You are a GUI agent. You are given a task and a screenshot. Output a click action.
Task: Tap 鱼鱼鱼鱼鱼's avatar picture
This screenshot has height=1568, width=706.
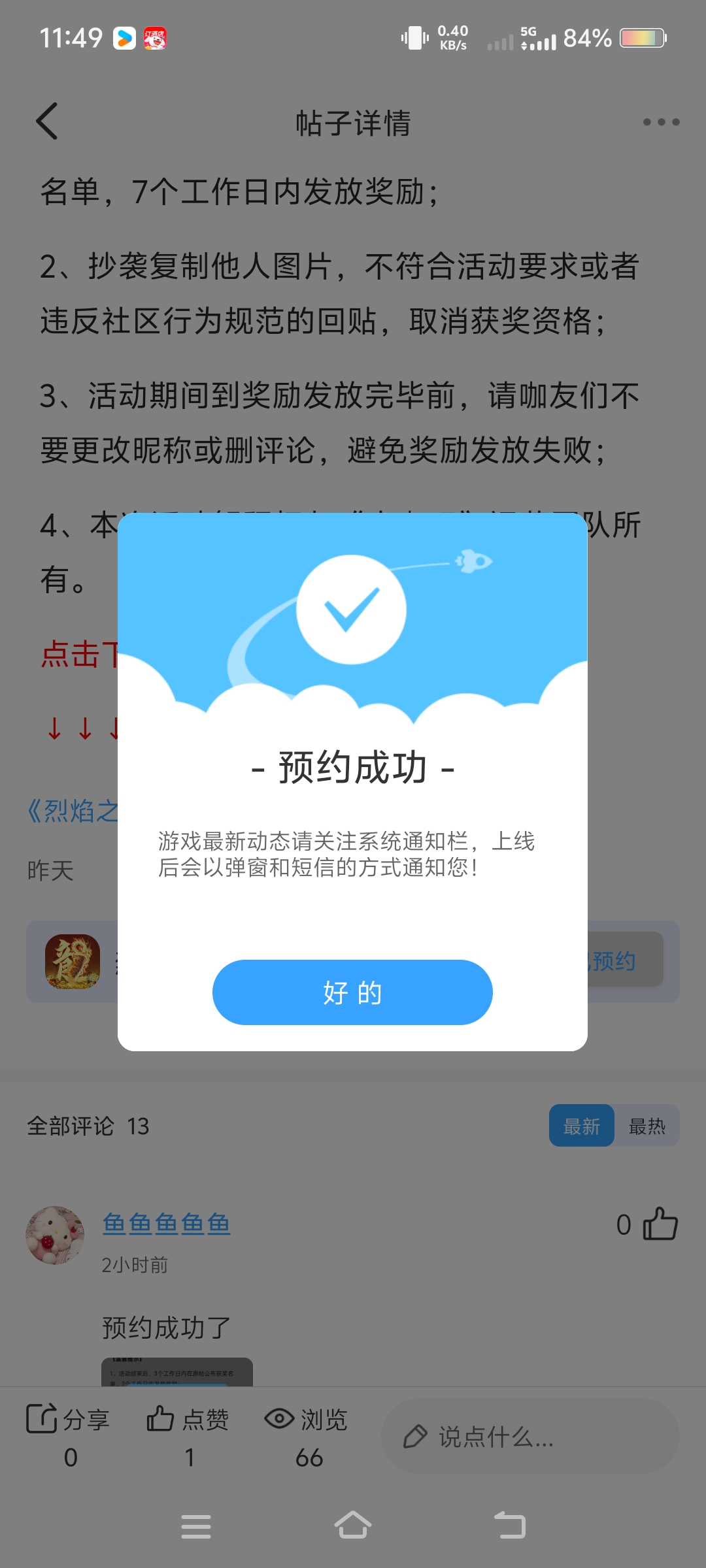[55, 1235]
